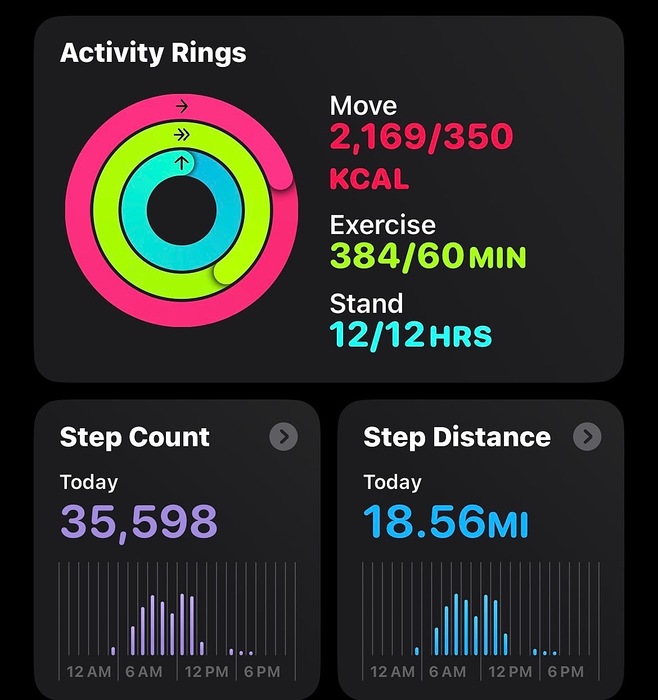Open the Activity Rings card
The height and width of the screenshot is (700, 658).
(328, 200)
